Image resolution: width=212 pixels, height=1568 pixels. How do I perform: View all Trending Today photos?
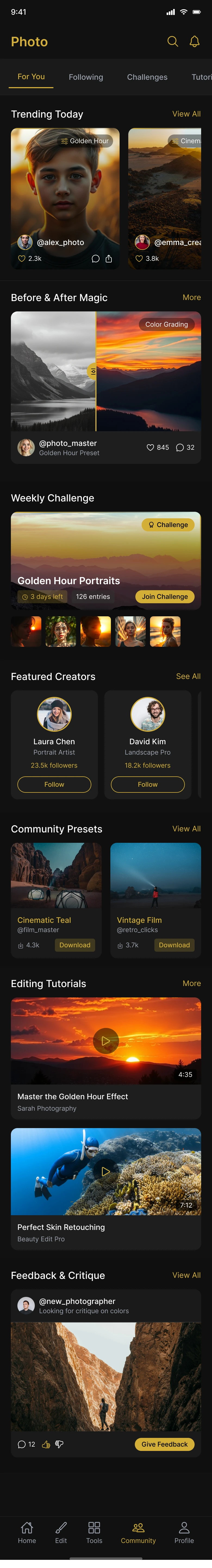(x=186, y=114)
